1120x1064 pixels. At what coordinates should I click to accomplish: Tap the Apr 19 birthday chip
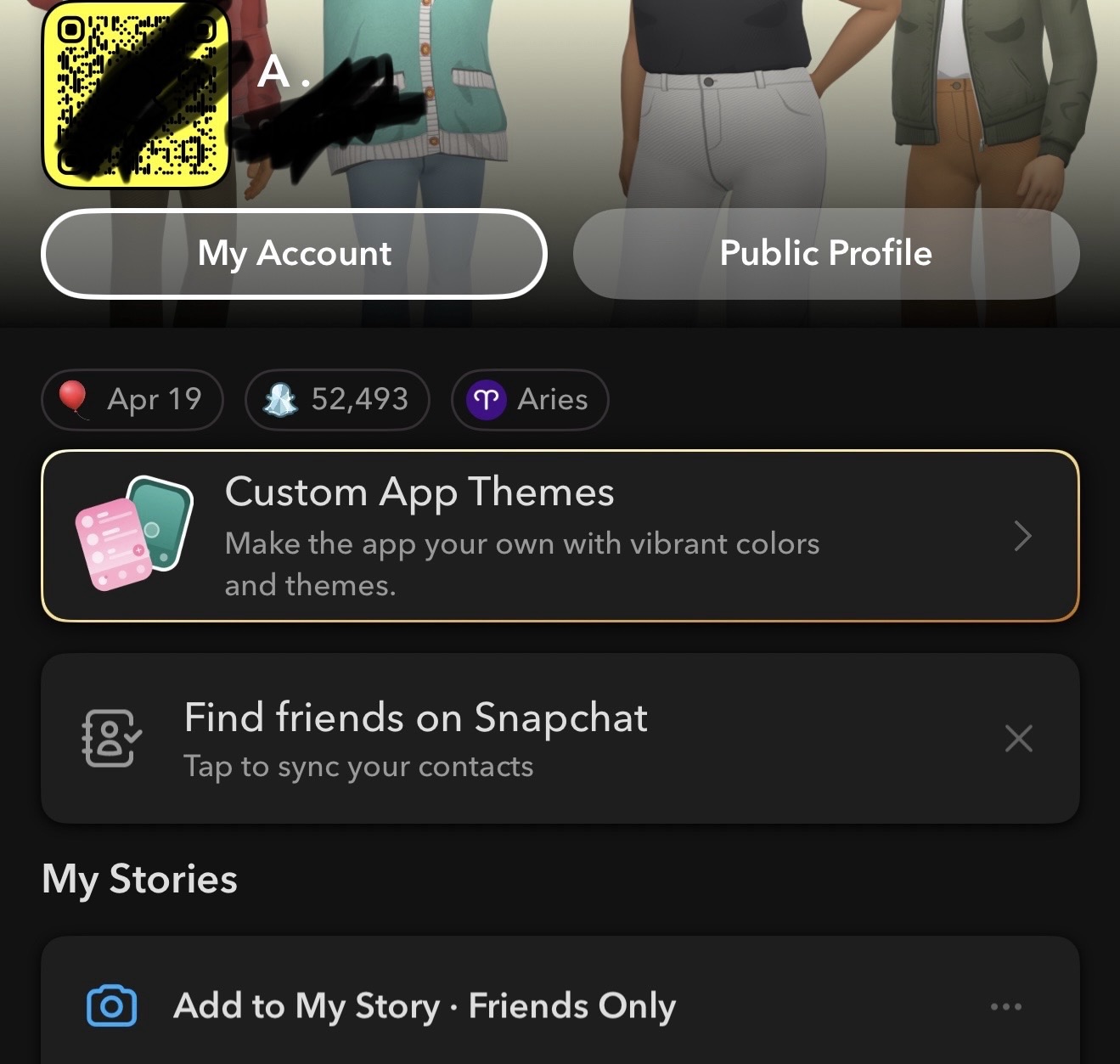point(132,399)
